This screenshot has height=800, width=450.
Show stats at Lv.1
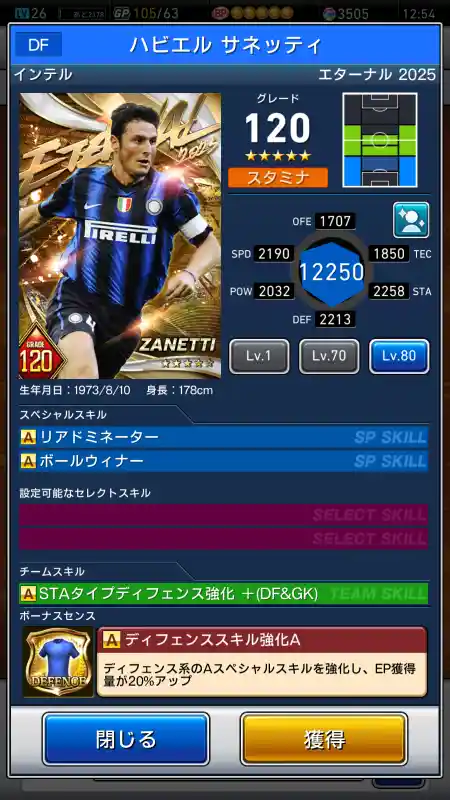click(x=259, y=356)
